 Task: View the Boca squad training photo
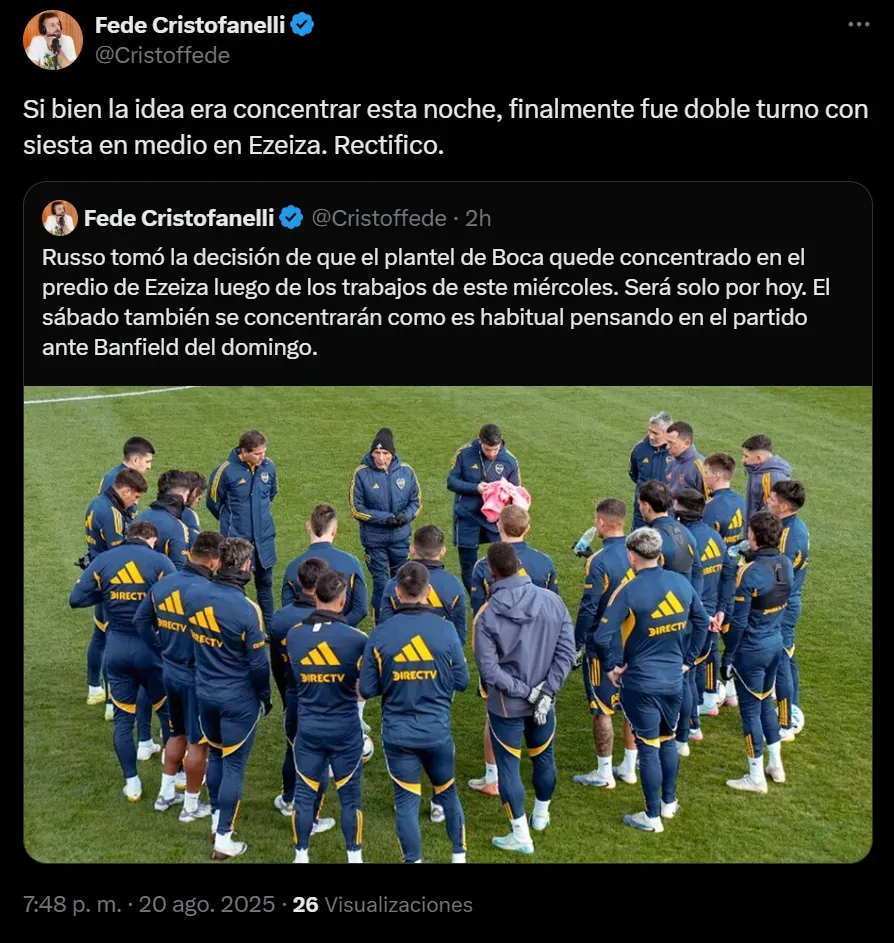(x=447, y=624)
